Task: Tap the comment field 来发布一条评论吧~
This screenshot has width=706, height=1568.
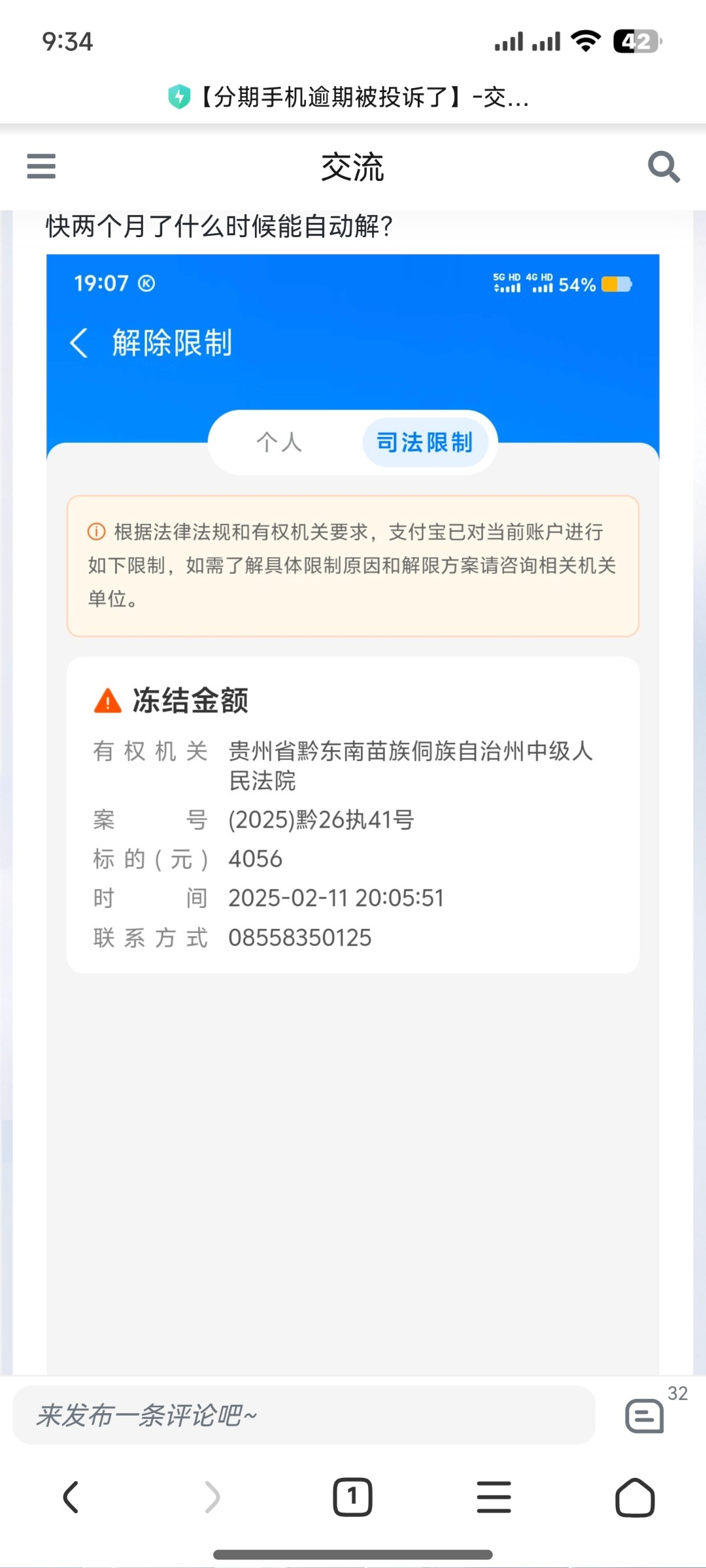Action: (304, 1415)
